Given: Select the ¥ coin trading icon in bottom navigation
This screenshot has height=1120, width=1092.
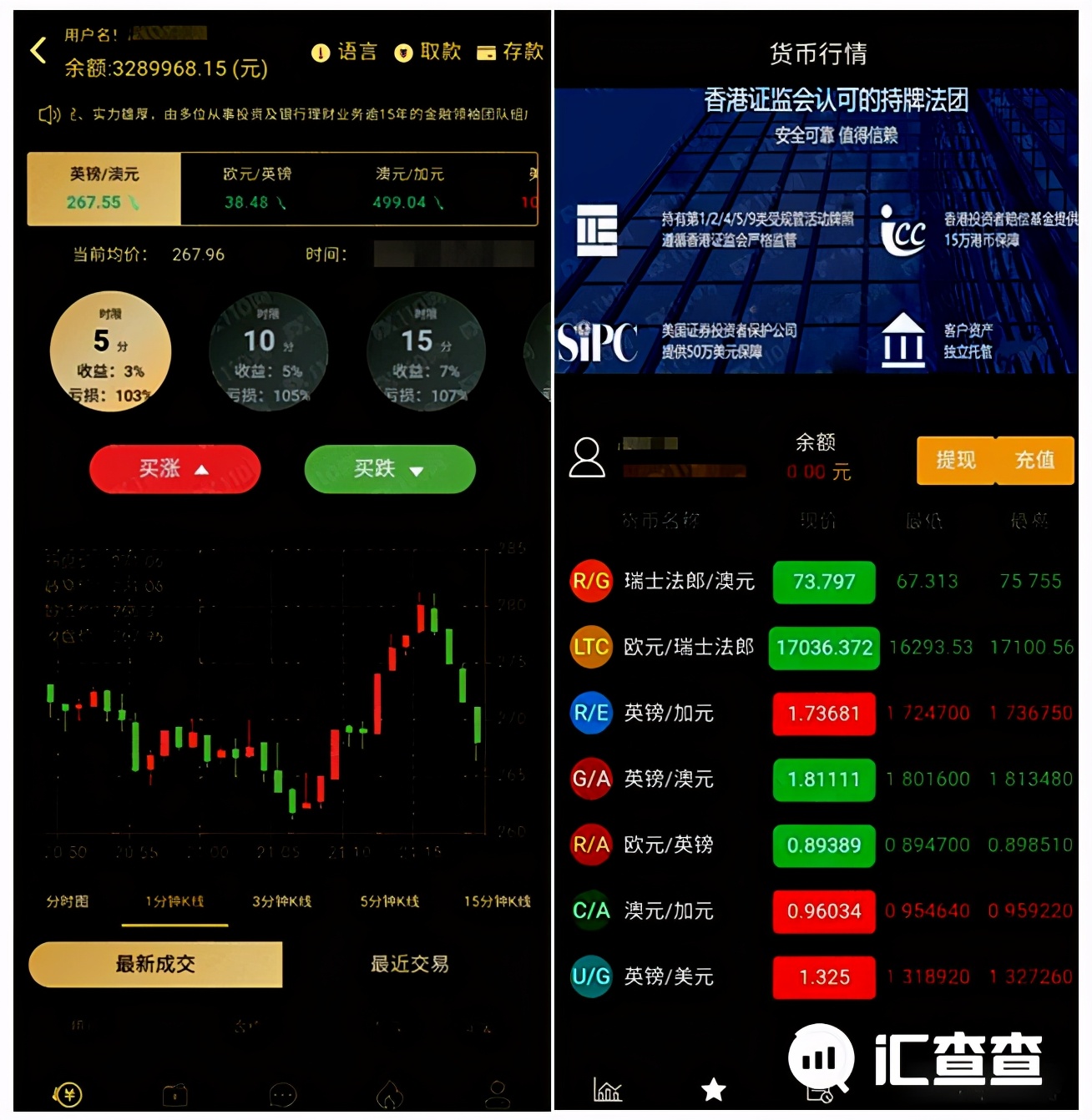Looking at the screenshot, I should point(68,1094).
